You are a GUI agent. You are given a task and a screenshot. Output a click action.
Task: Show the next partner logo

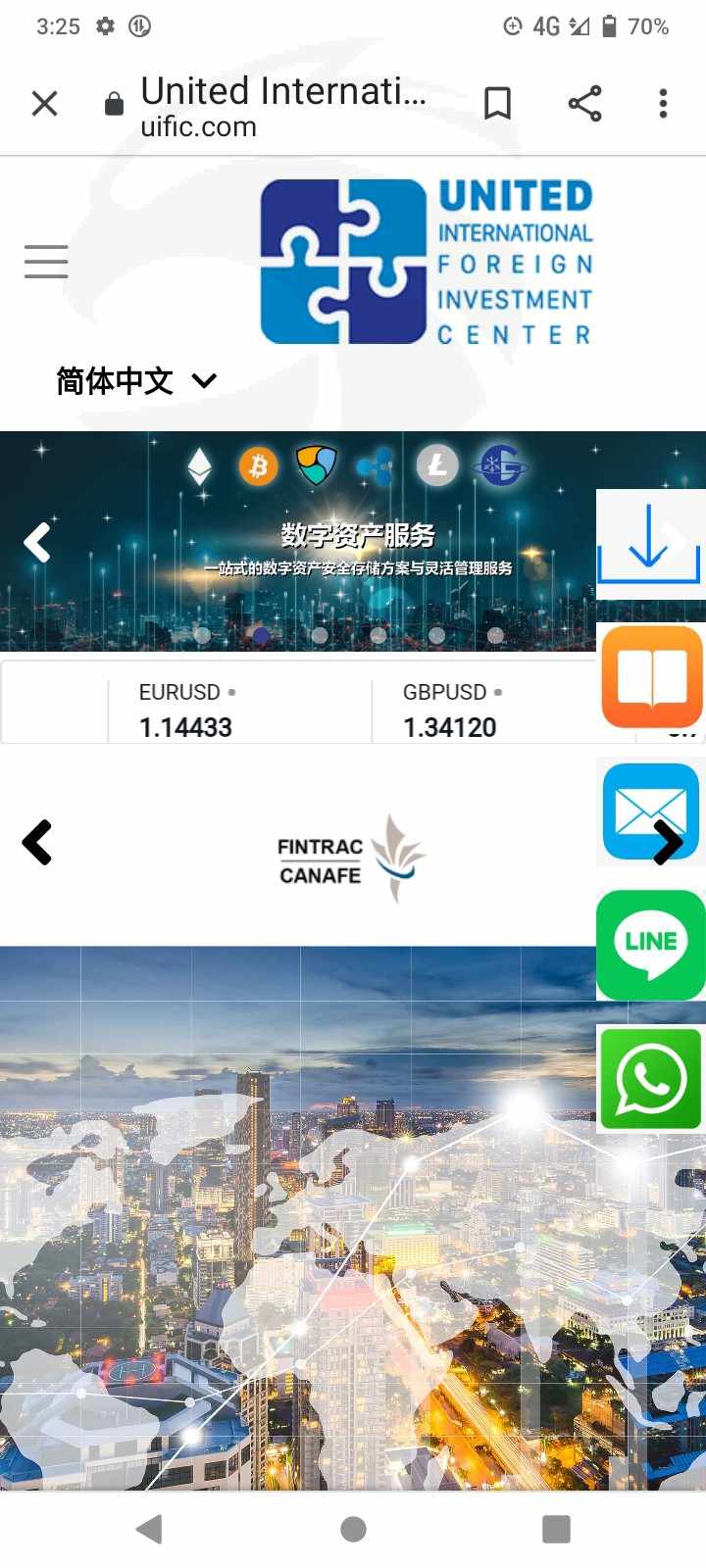pyautogui.click(x=668, y=843)
